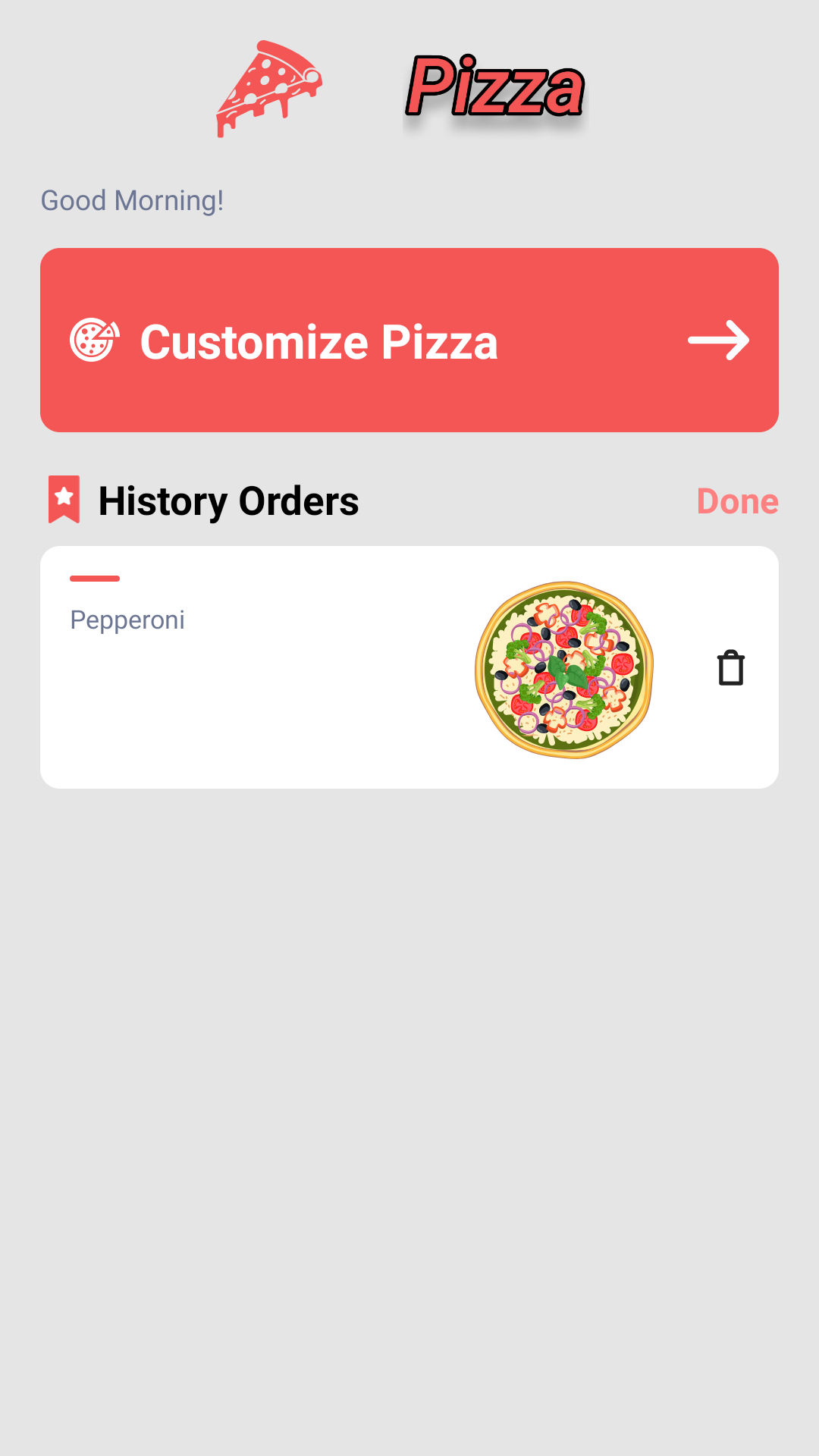Select the History Orders heading
Viewport: 819px width, 1456px height.
tap(227, 500)
